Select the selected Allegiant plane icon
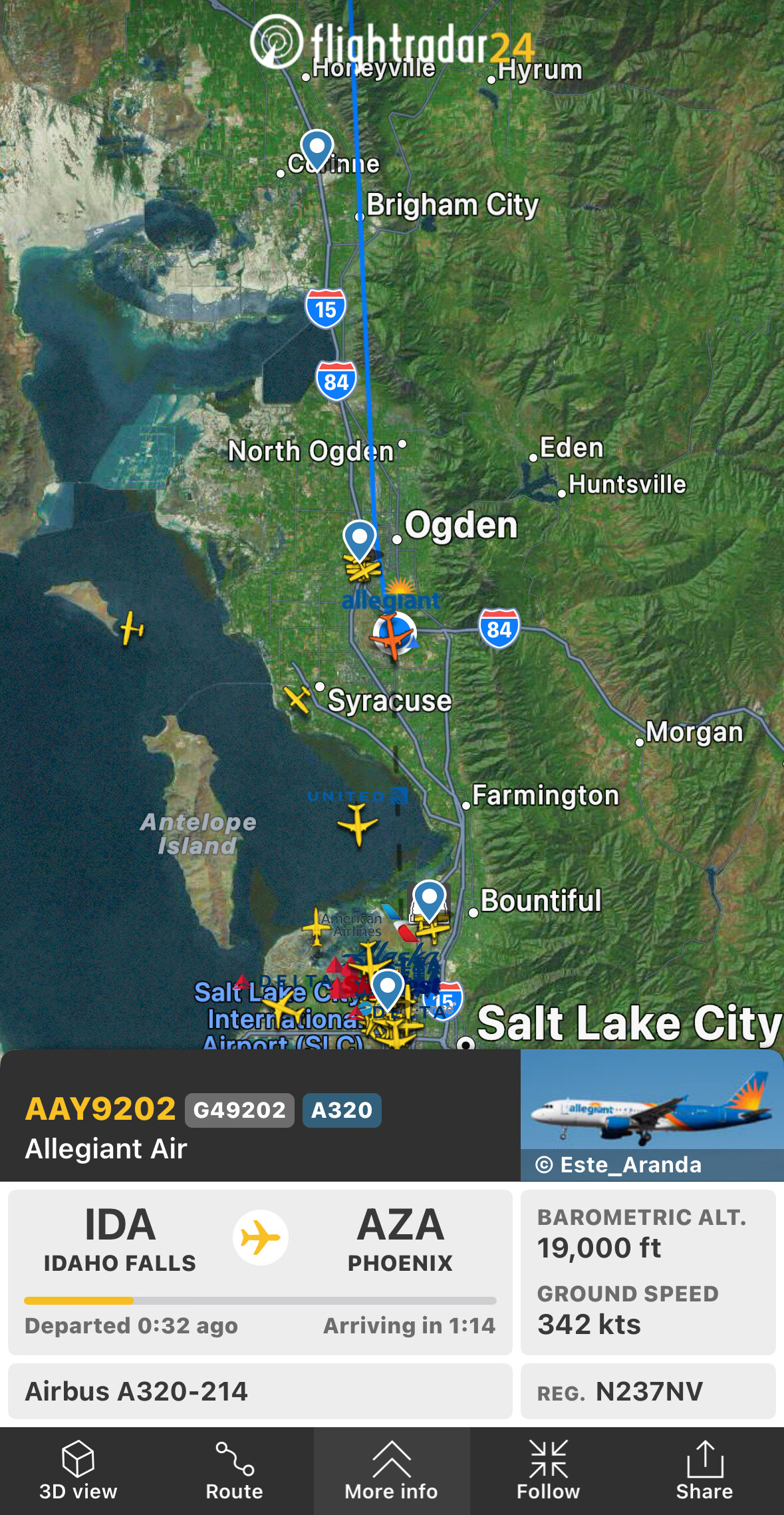This screenshot has height=1515, width=784. click(394, 635)
